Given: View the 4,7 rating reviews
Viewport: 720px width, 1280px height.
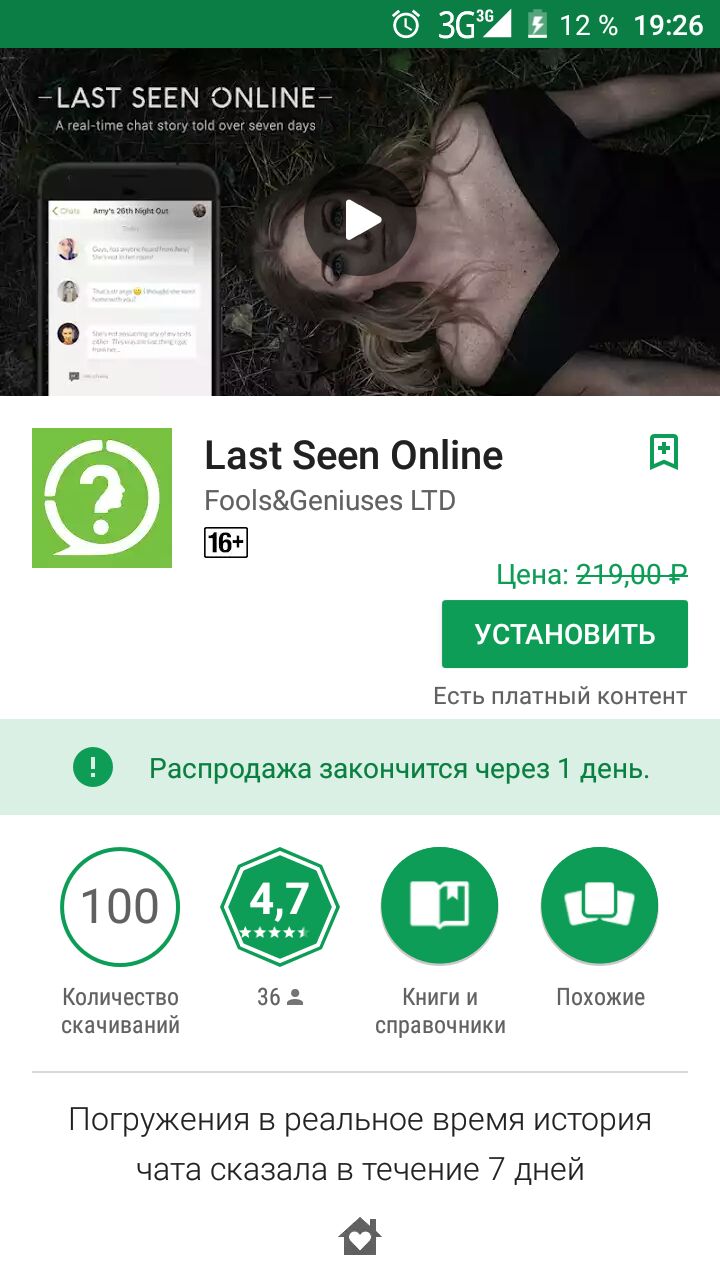Looking at the screenshot, I should pyautogui.click(x=280, y=906).
